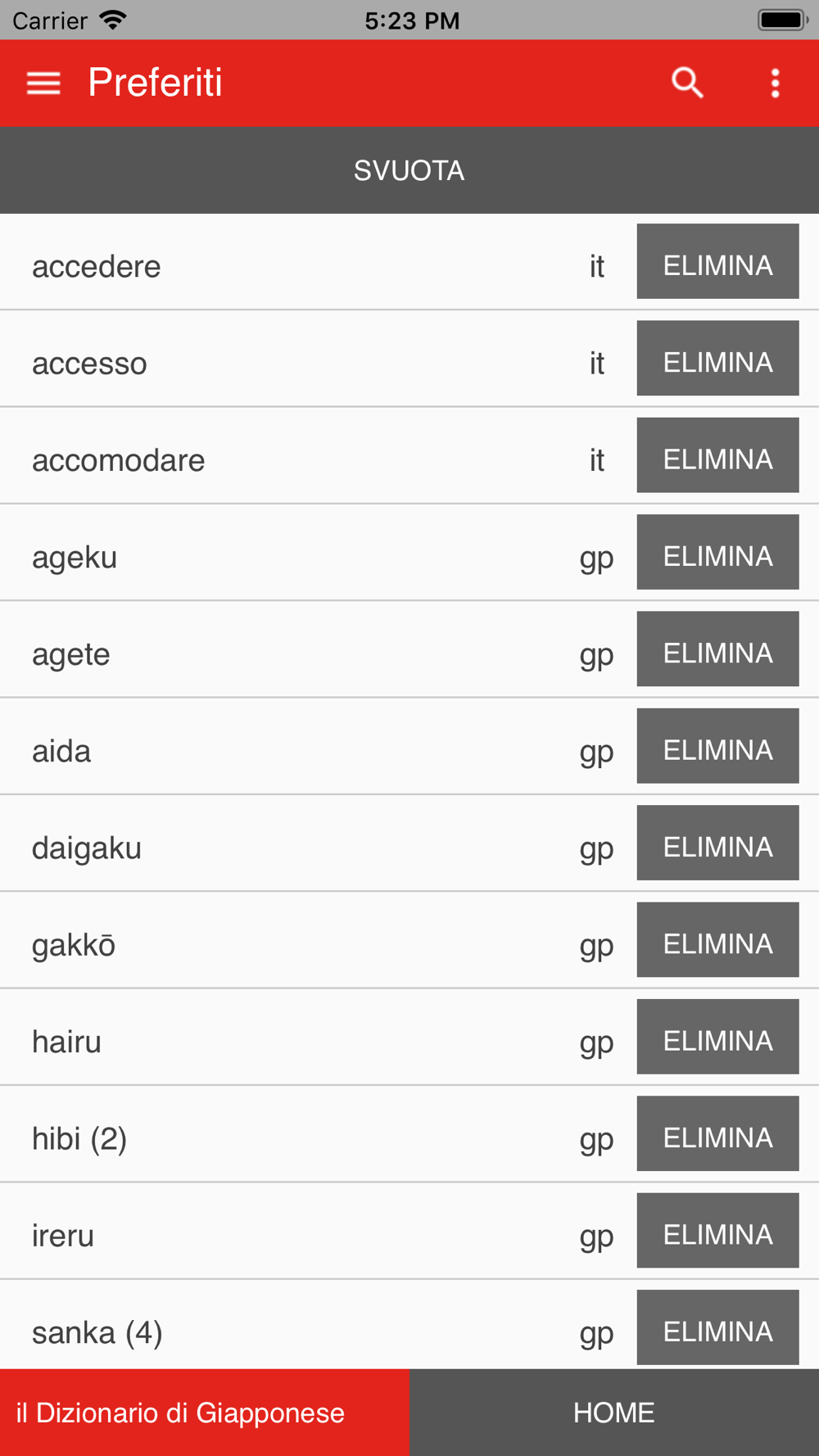
Task: Open the search icon
Action: [687, 83]
